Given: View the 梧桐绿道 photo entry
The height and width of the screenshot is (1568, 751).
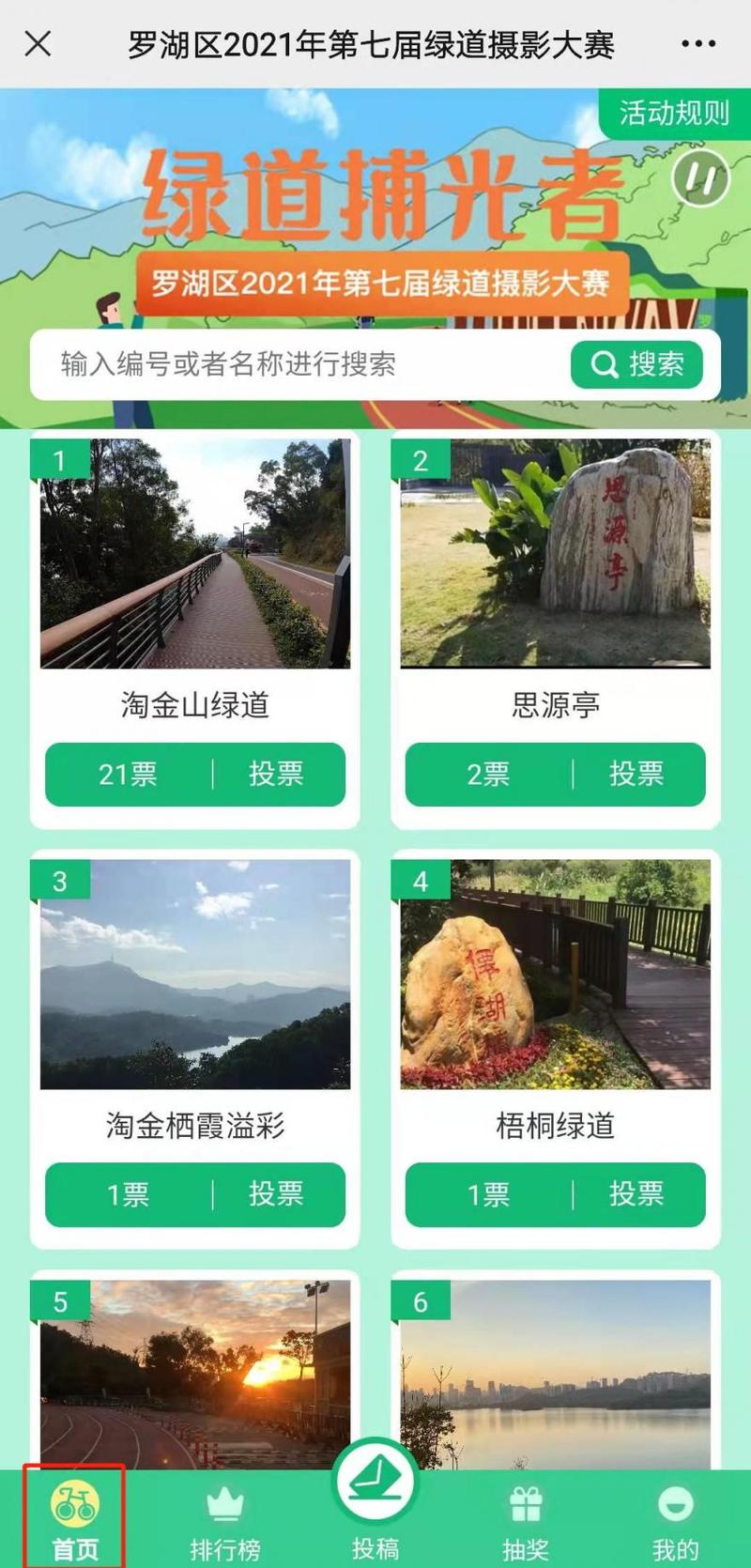Looking at the screenshot, I should point(556,975).
